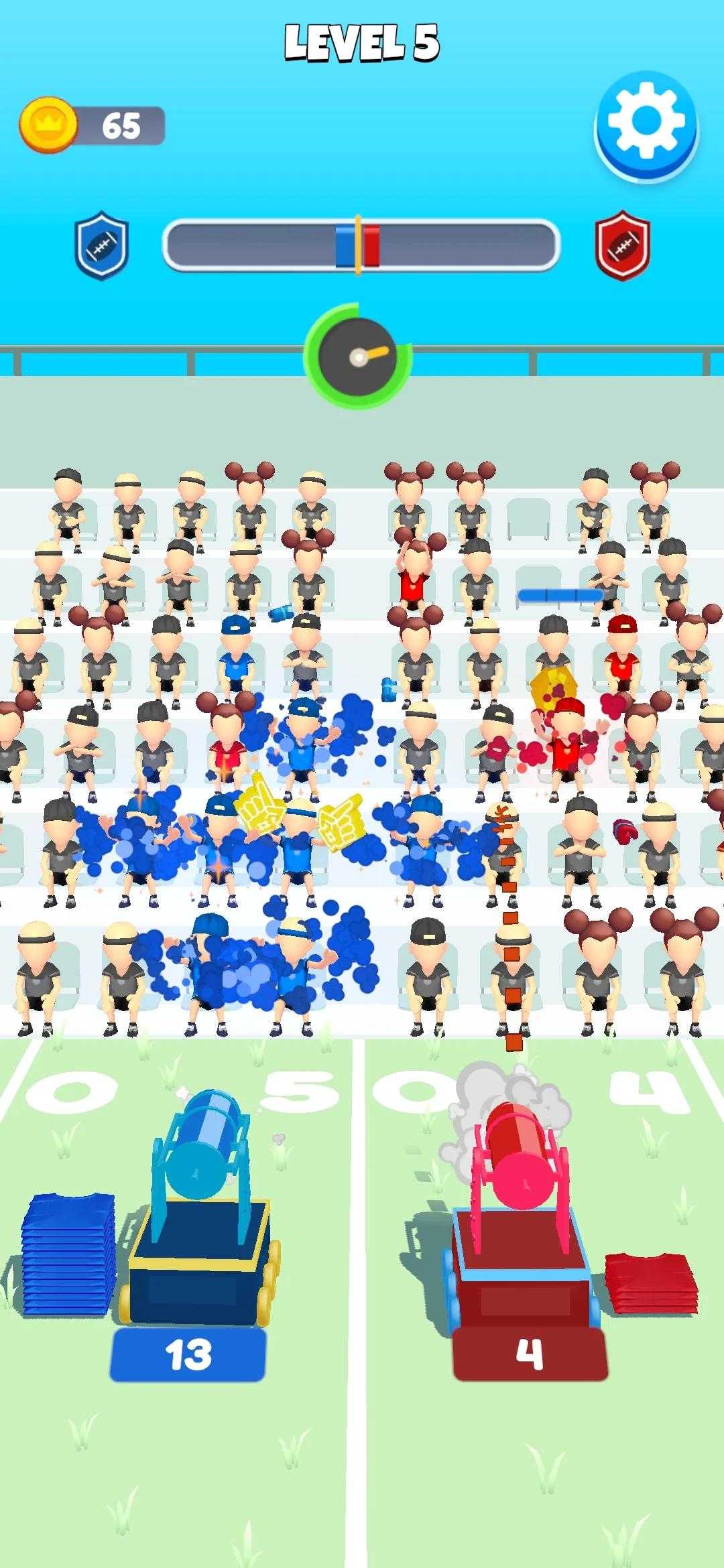Screen dimensions: 724x1568
Task: Open the settings gear button
Action: pyautogui.click(x=646, y=126)
